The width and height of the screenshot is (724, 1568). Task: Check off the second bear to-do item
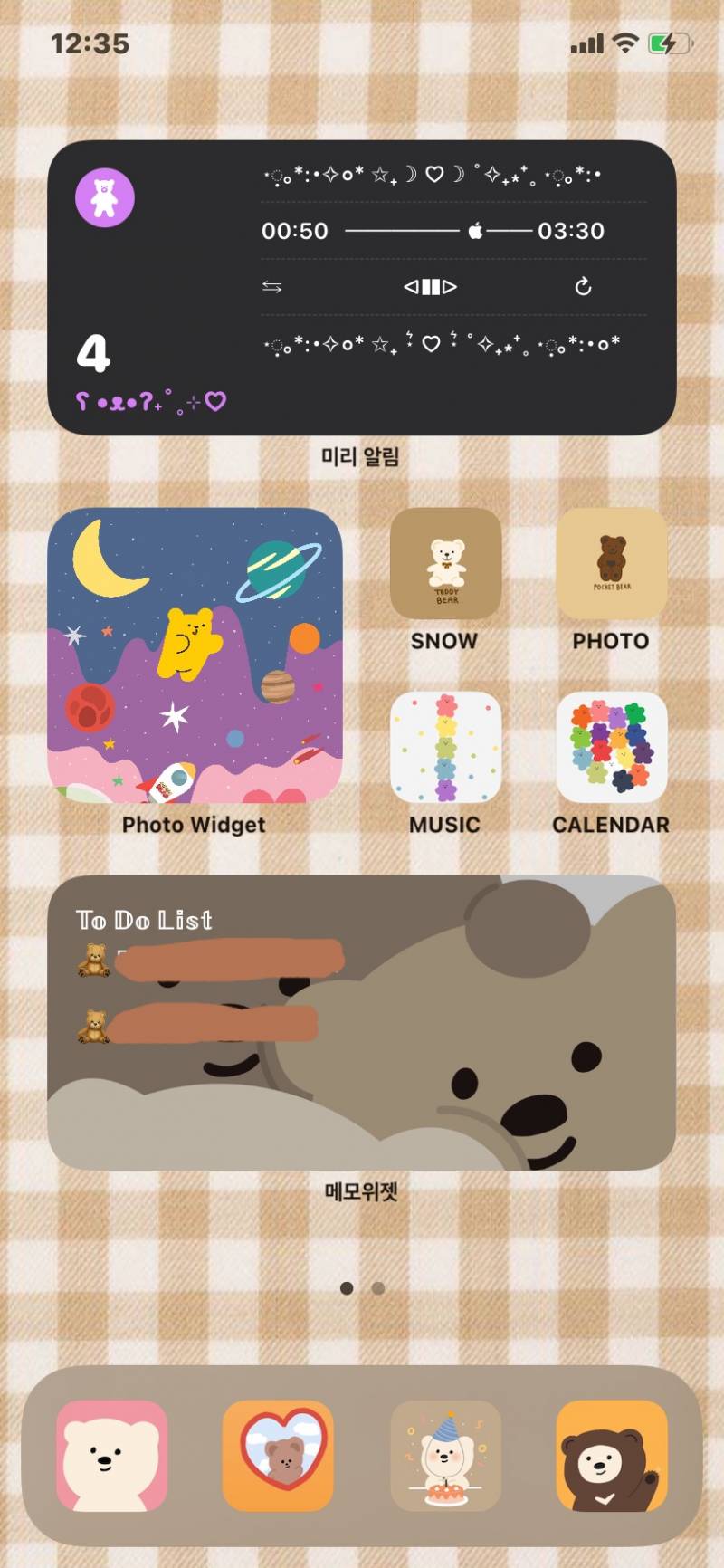pos(93,1023)
